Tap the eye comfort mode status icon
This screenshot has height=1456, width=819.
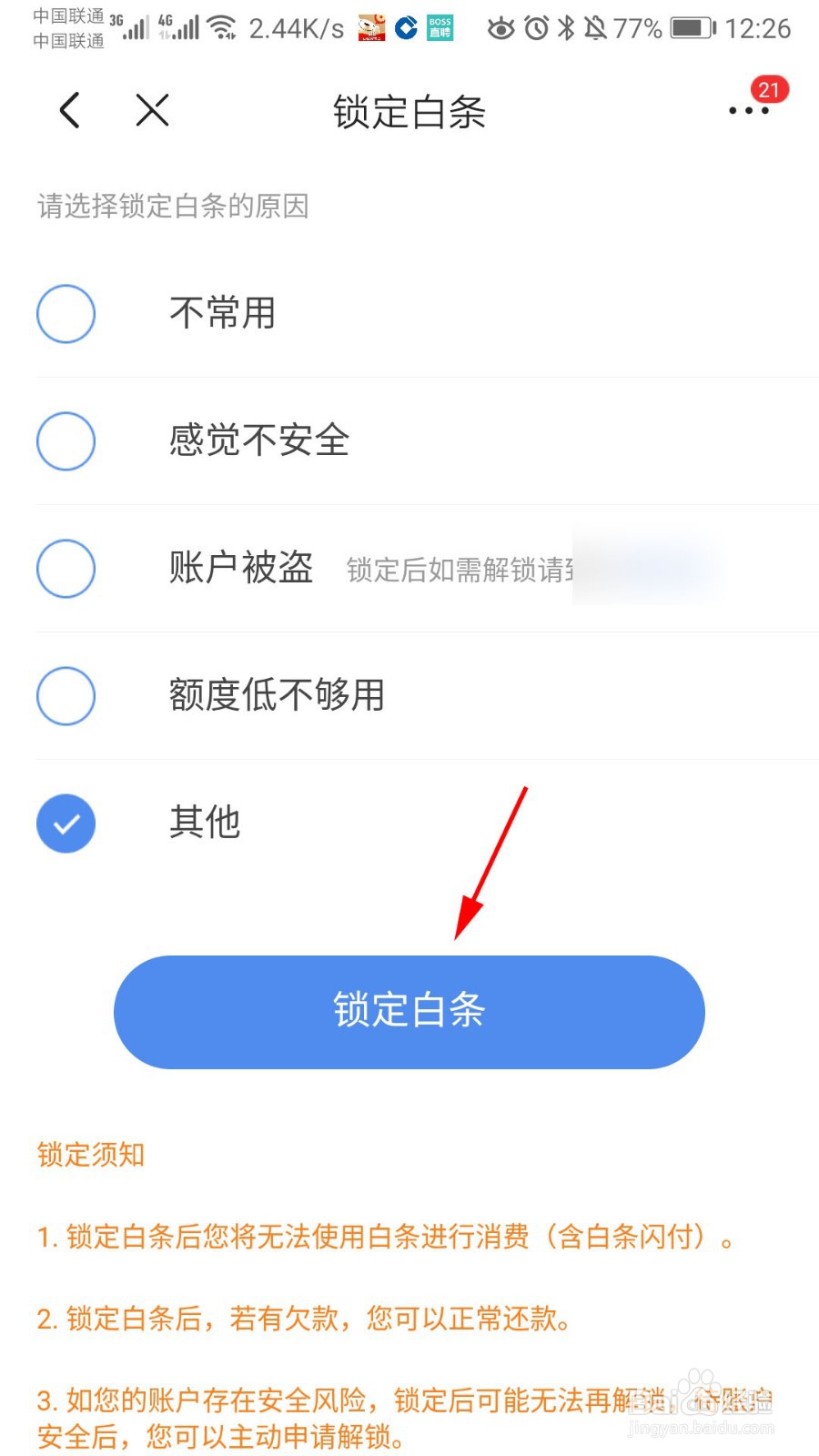click(x=501, y=28)
